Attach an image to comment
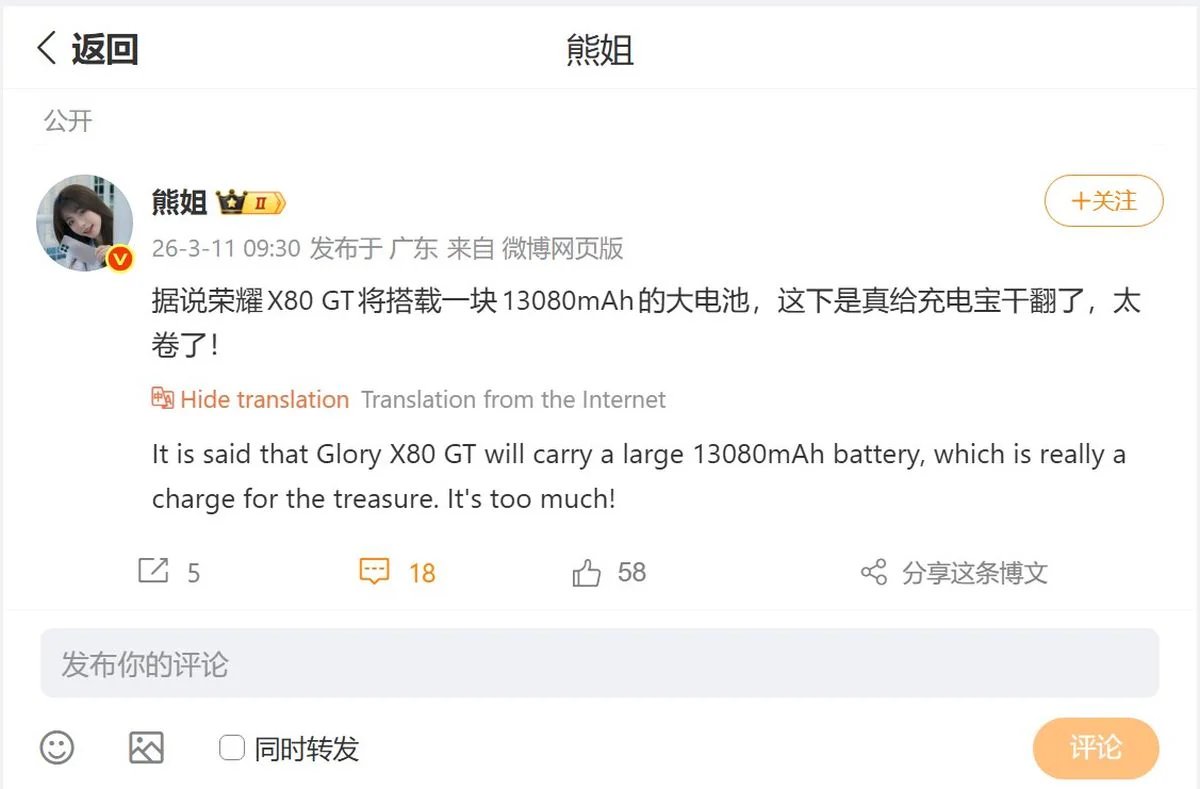This screenshot has height=789, width=1200. [x=146, y=747]
